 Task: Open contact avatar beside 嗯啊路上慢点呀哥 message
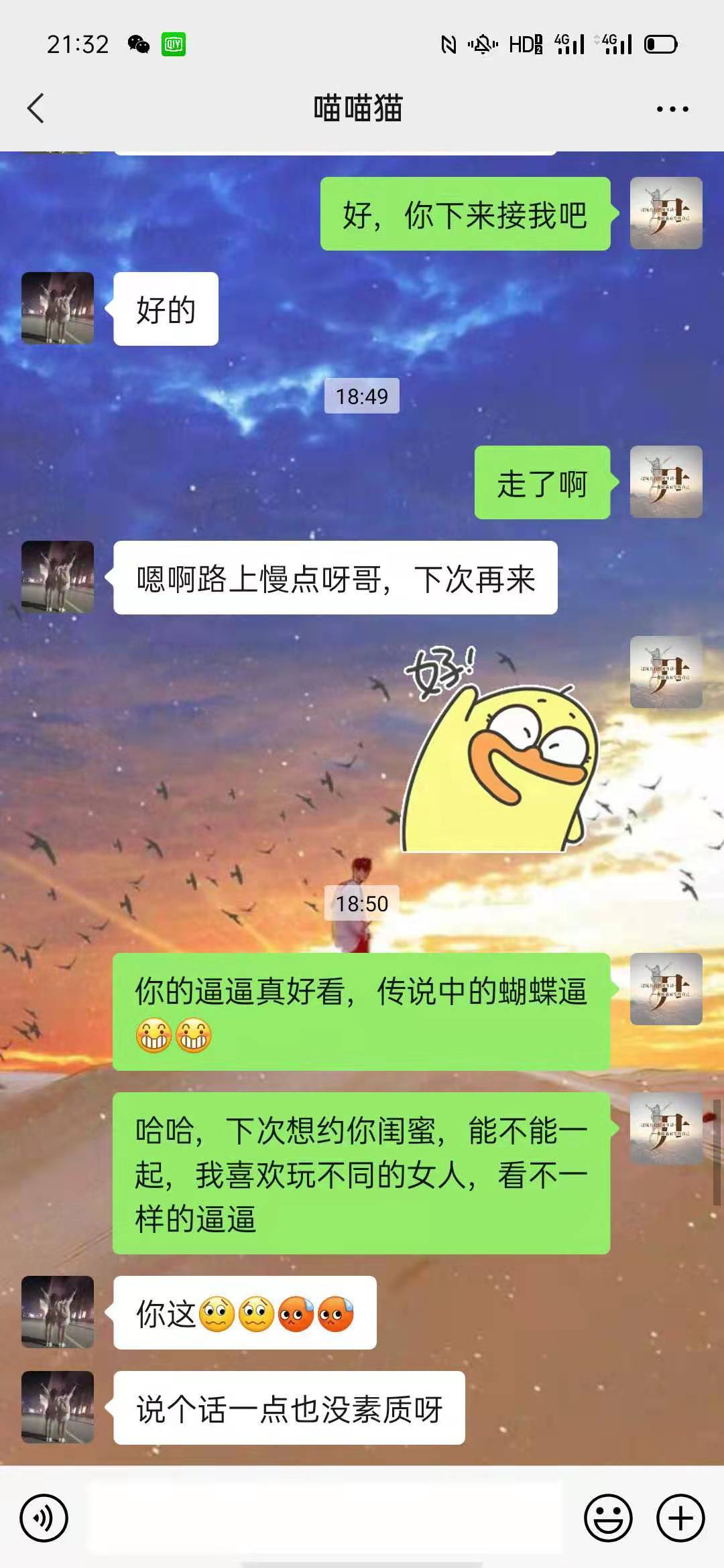[x=58, y=577]
